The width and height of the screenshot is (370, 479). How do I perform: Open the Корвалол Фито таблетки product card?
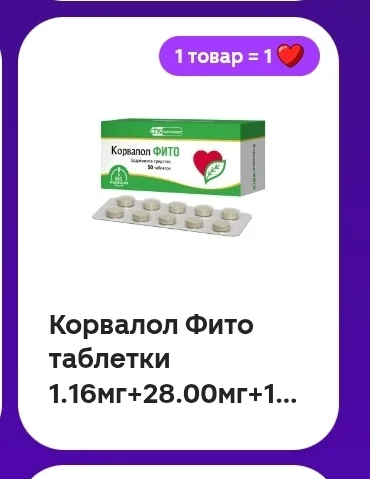coord(178,233)
